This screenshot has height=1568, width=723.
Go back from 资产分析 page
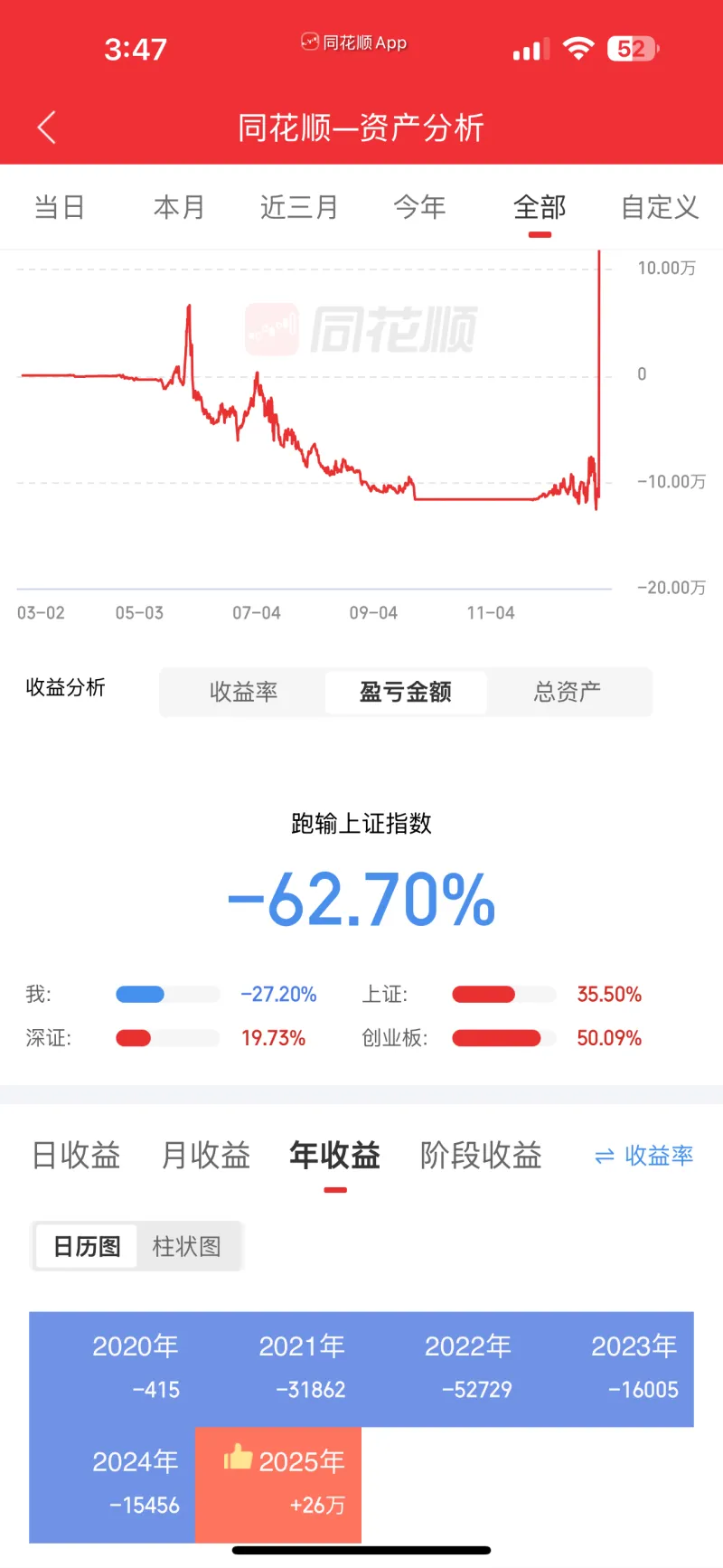(x=47, y=128)
